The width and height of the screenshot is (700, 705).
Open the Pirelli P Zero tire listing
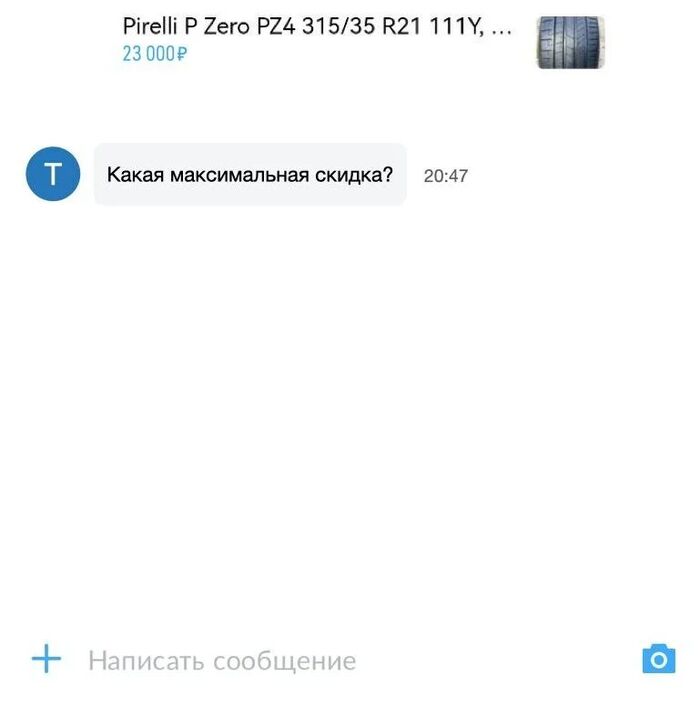click(316, 27)
